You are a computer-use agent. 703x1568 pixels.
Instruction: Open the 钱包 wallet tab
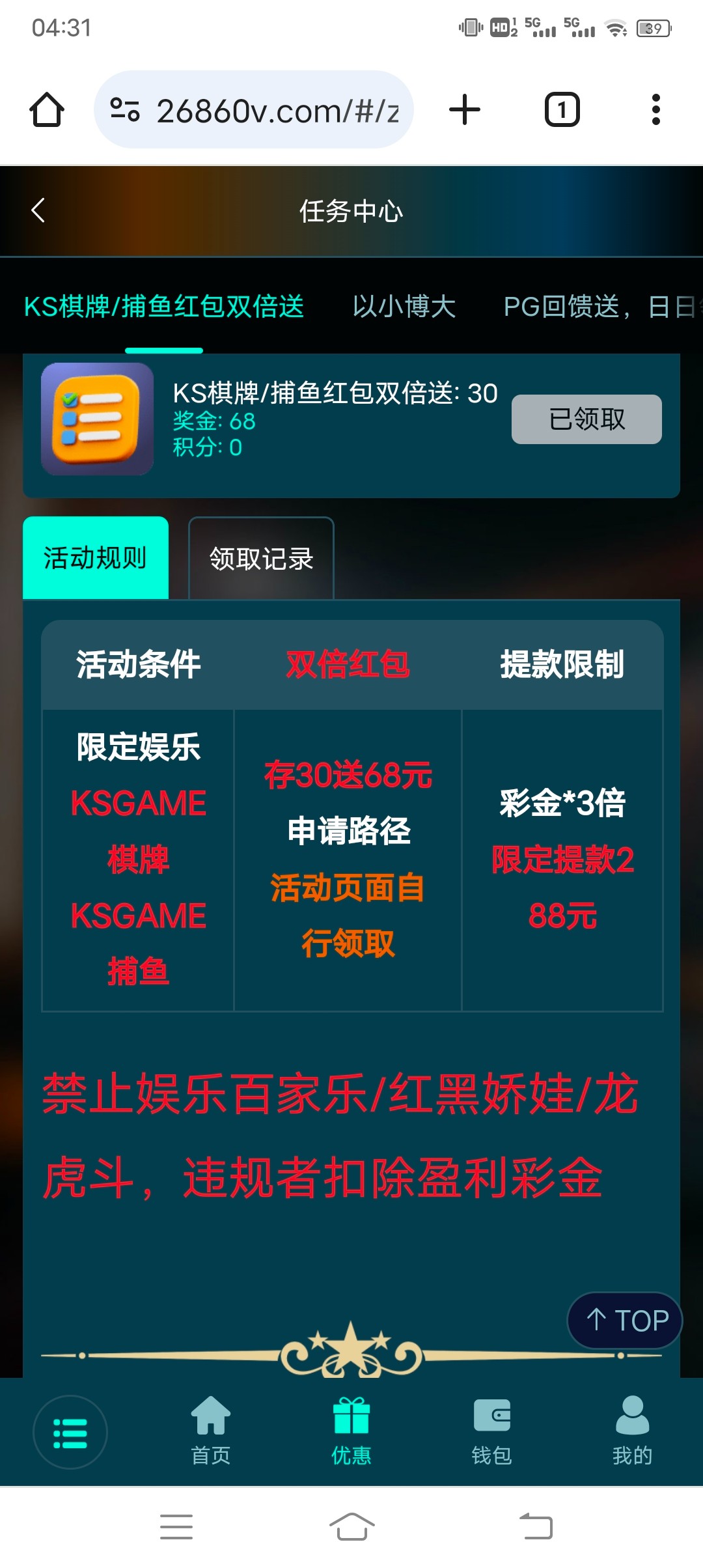[x=492, y=1431]
